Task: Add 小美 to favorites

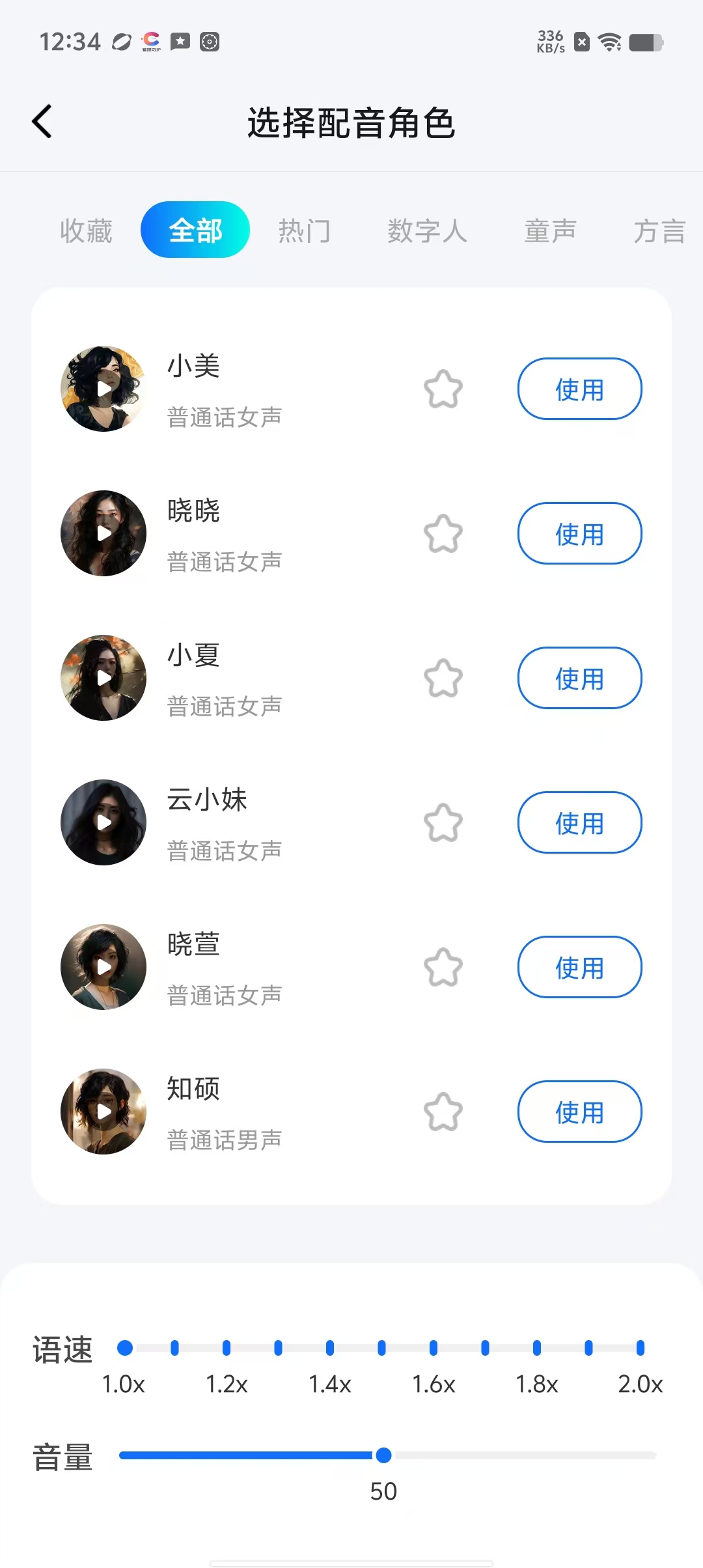Action: point(443,389)
